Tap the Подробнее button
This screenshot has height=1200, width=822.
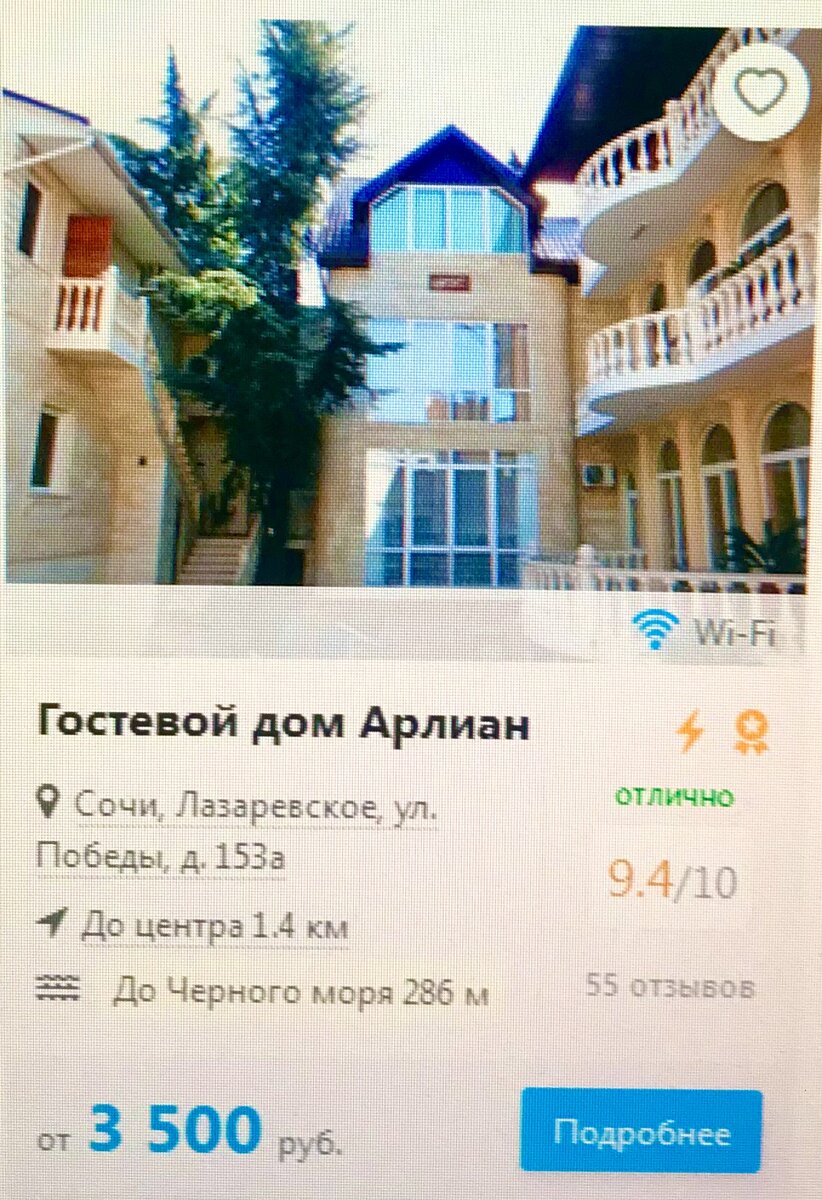[x=641, y=1133]
